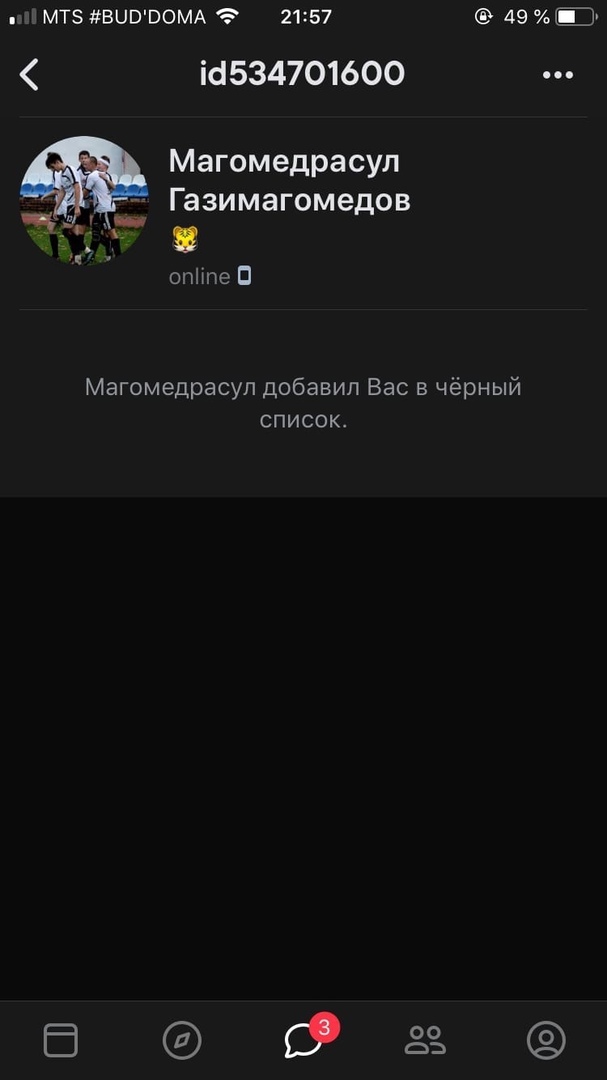View Магомедрасул's profile photo
The height and width of the screenshot is (1080, 607).
[x=84, y=200]
